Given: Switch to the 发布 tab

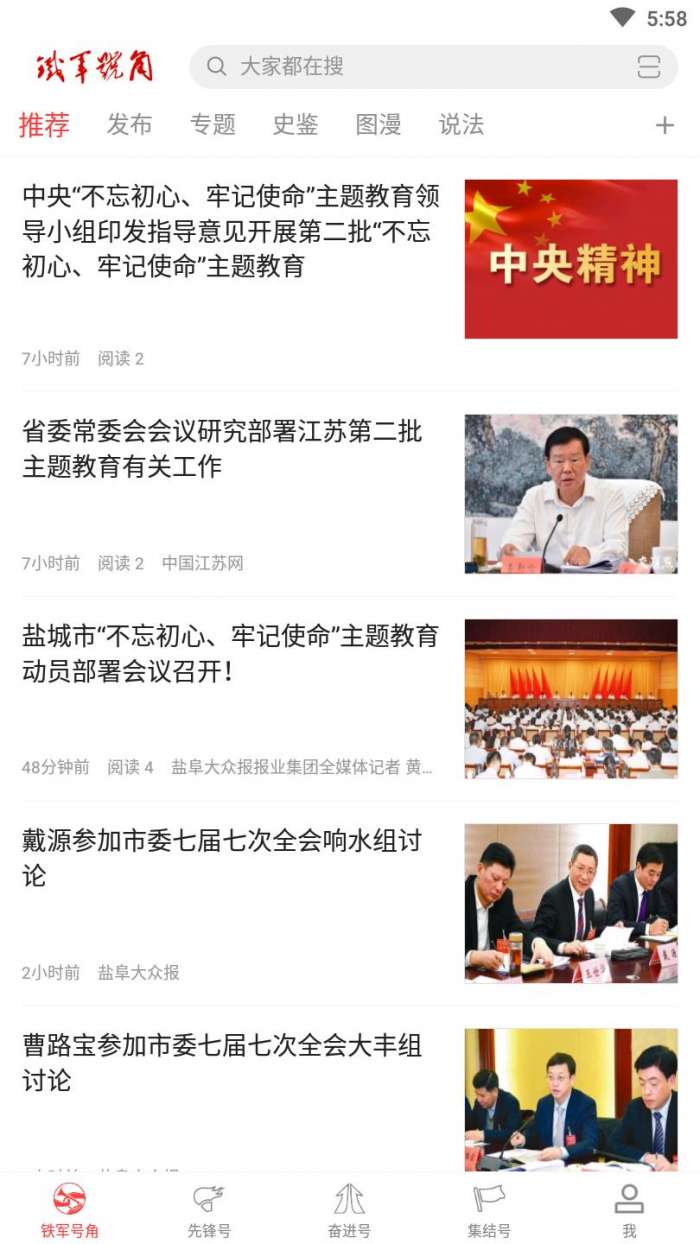Looking at the screenshot, I should point(130,125).
